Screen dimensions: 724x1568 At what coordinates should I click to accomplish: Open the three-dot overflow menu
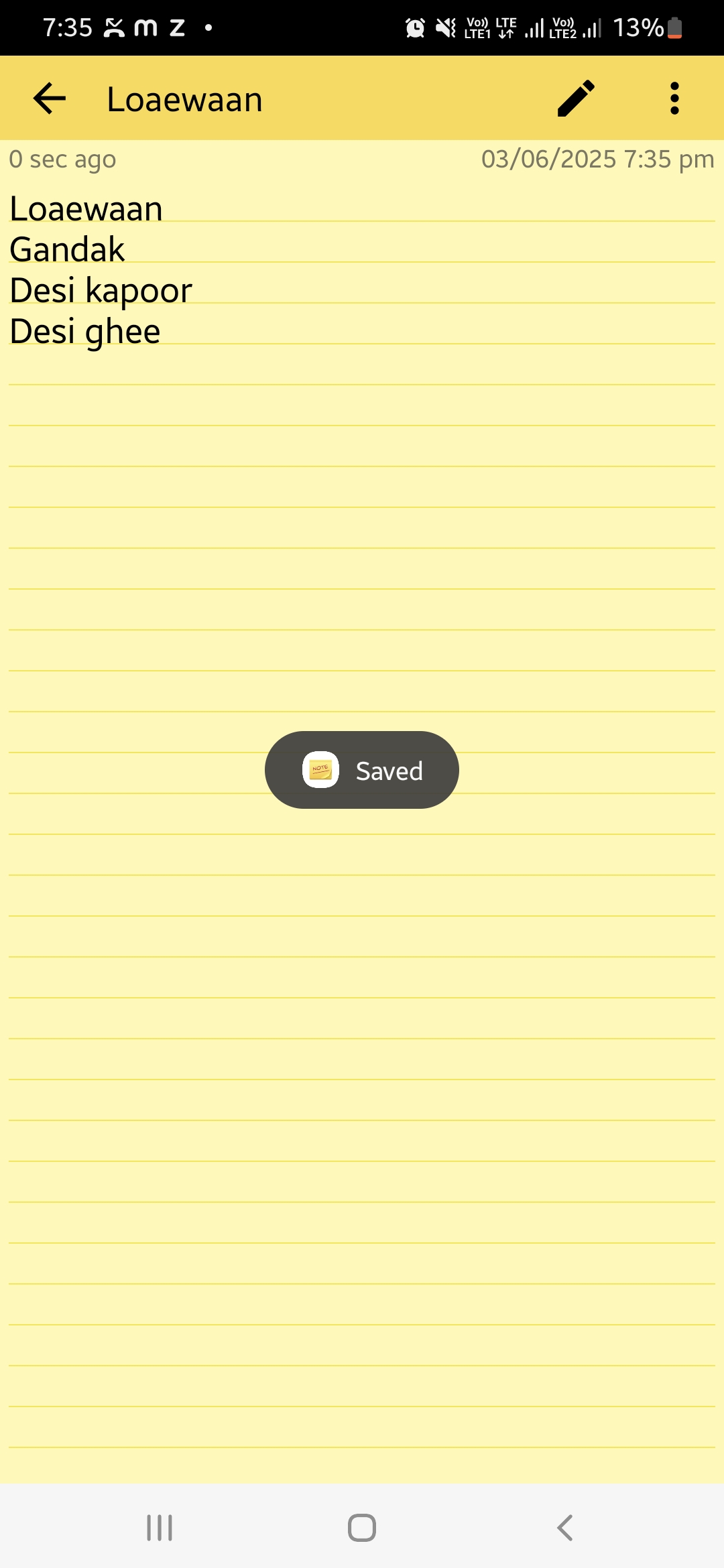click(x=674, y=99)
